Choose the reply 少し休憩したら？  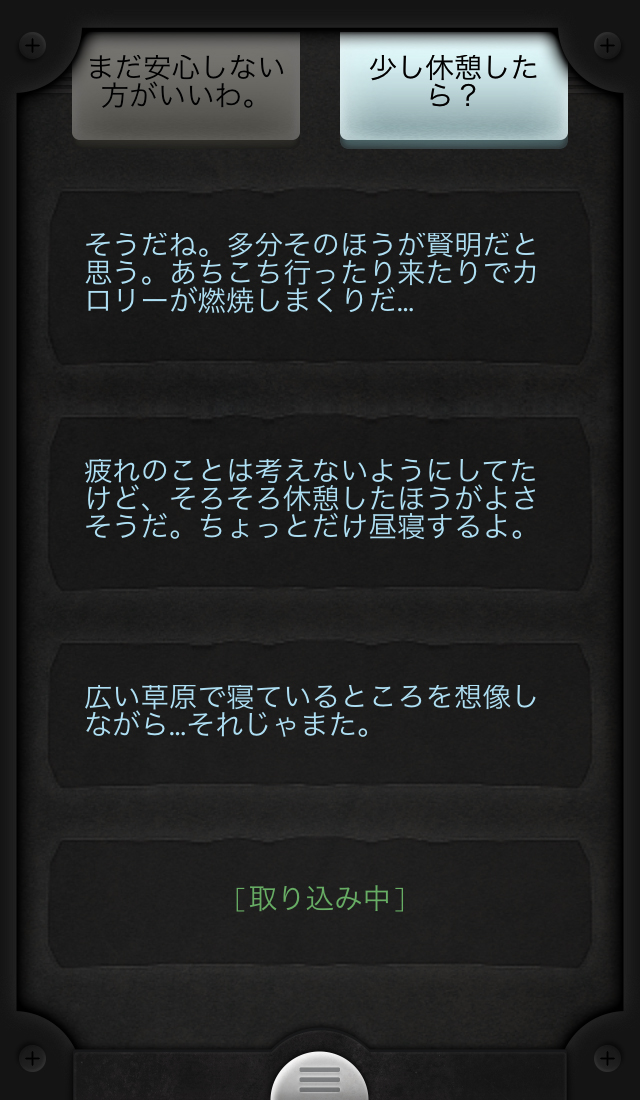pyautogui.click(x=454, y=84)
